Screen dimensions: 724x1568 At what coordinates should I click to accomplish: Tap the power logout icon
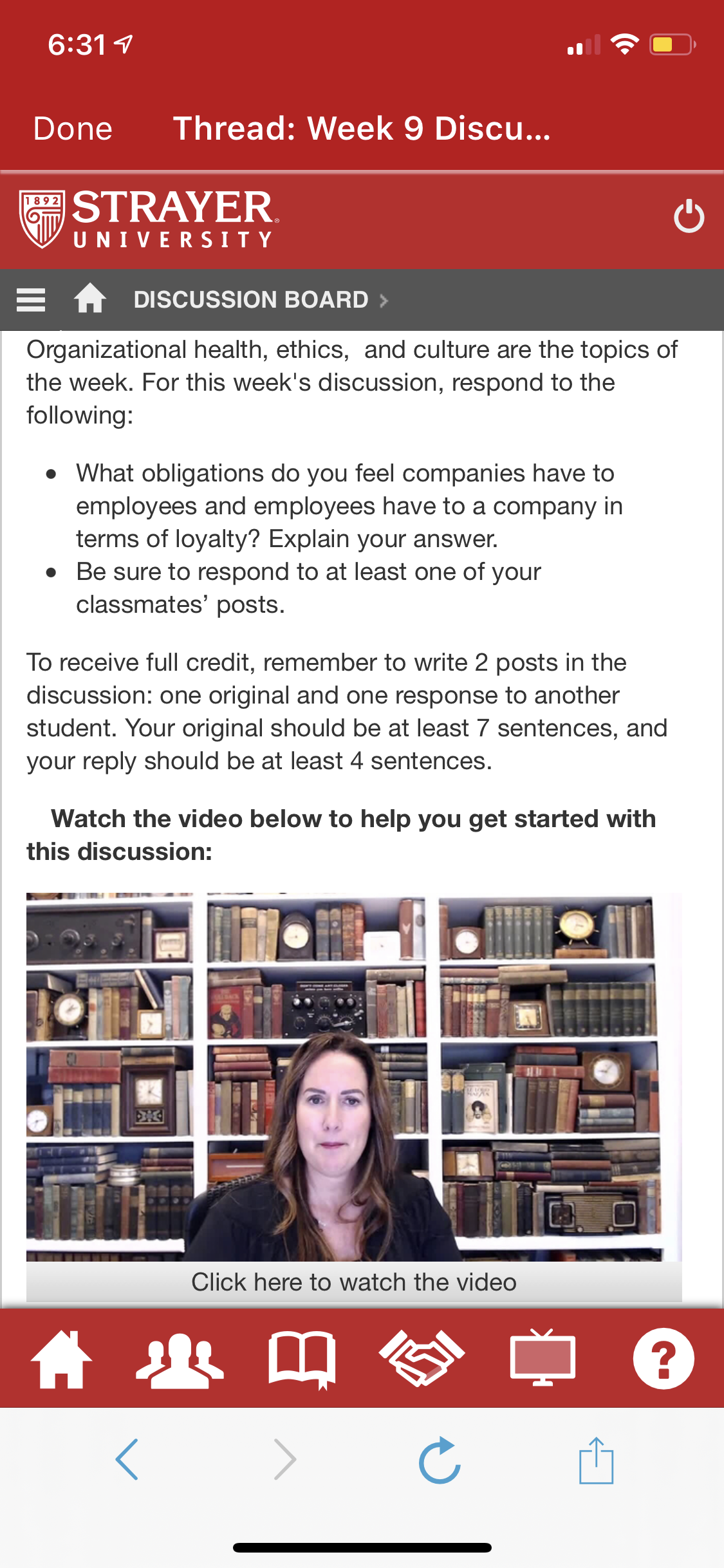[689, 216]
